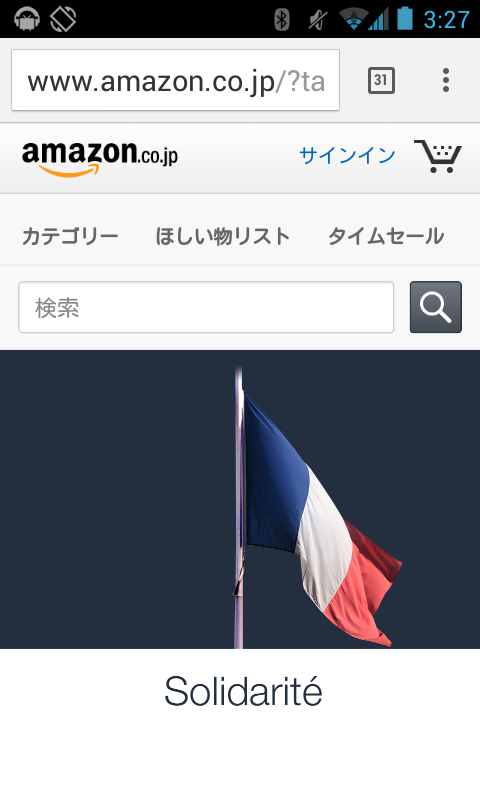Open the カテゴリー categories menu
Screen dimensions: 480x800
click(x=70, y=236)
